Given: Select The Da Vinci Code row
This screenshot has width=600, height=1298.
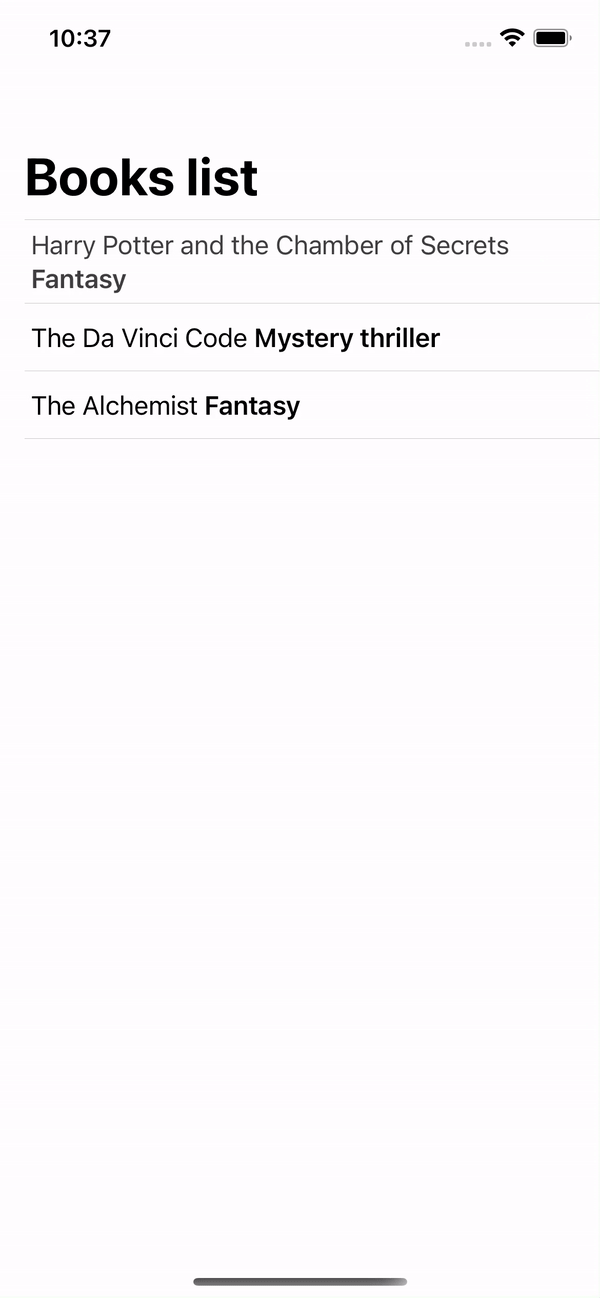Looking at the screenshot, I should click(236, 338).
